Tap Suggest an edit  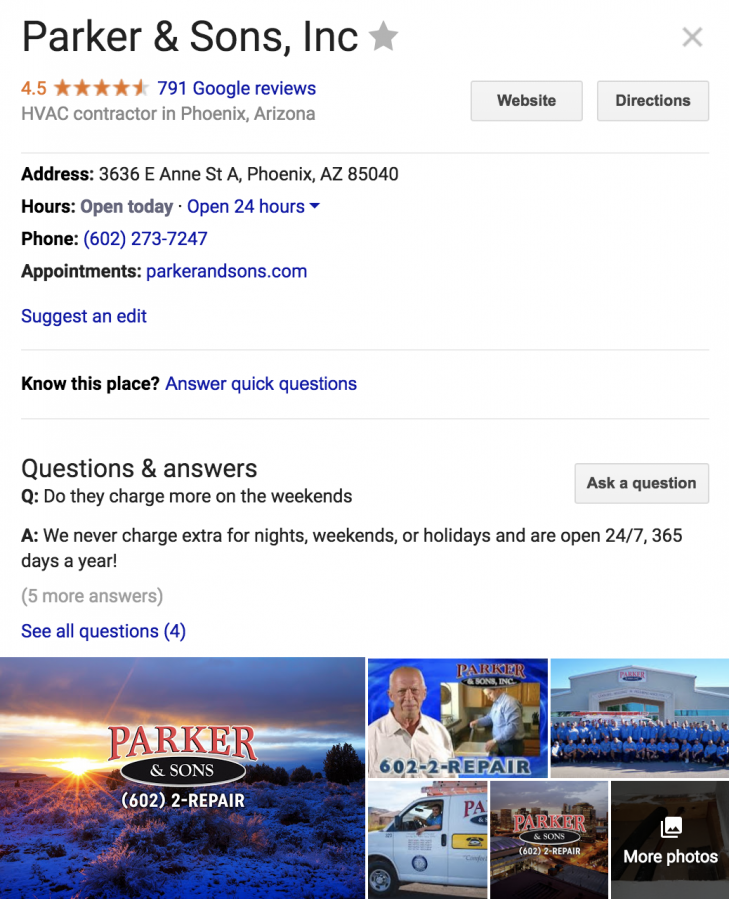point(84,316)
